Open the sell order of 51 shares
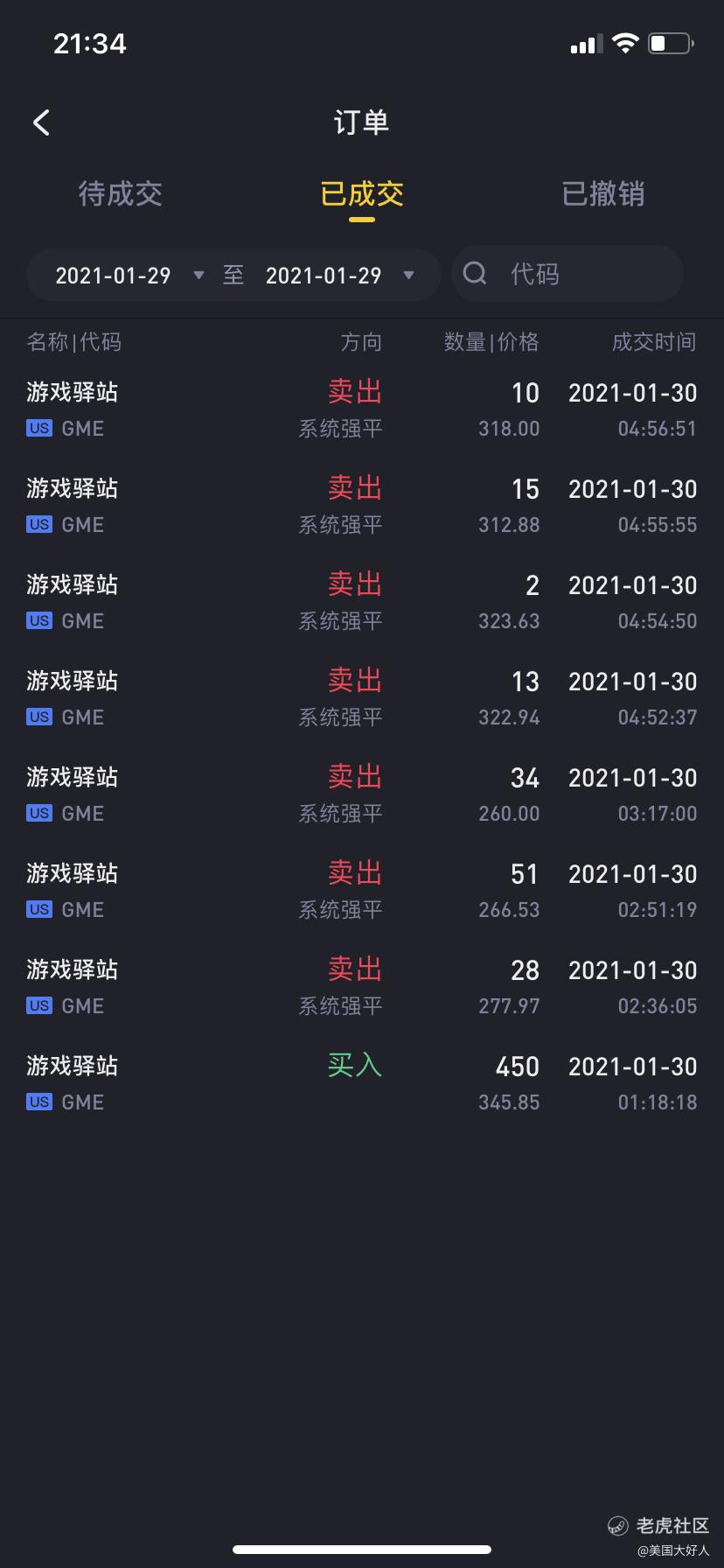Viewport: 724px width, 1568px height. pos(362,891)
